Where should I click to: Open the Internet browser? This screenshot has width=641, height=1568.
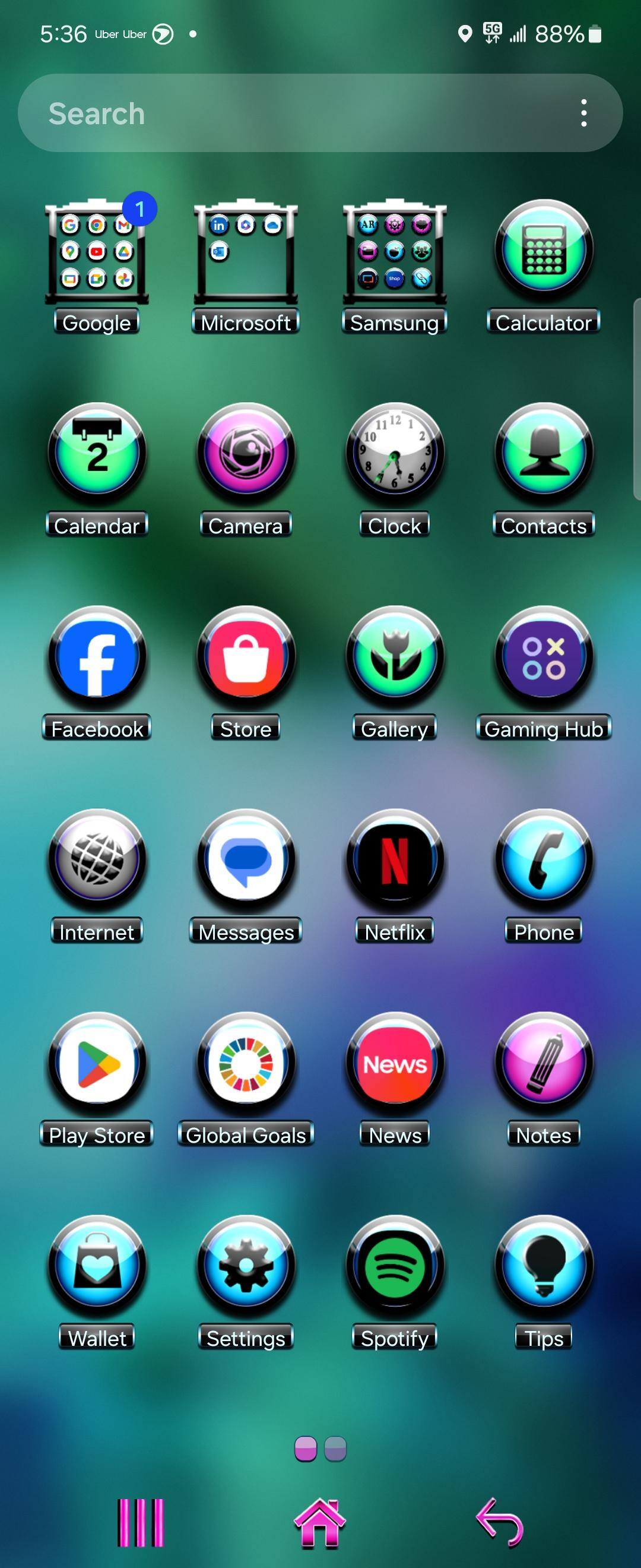click(x=97, y=859)
